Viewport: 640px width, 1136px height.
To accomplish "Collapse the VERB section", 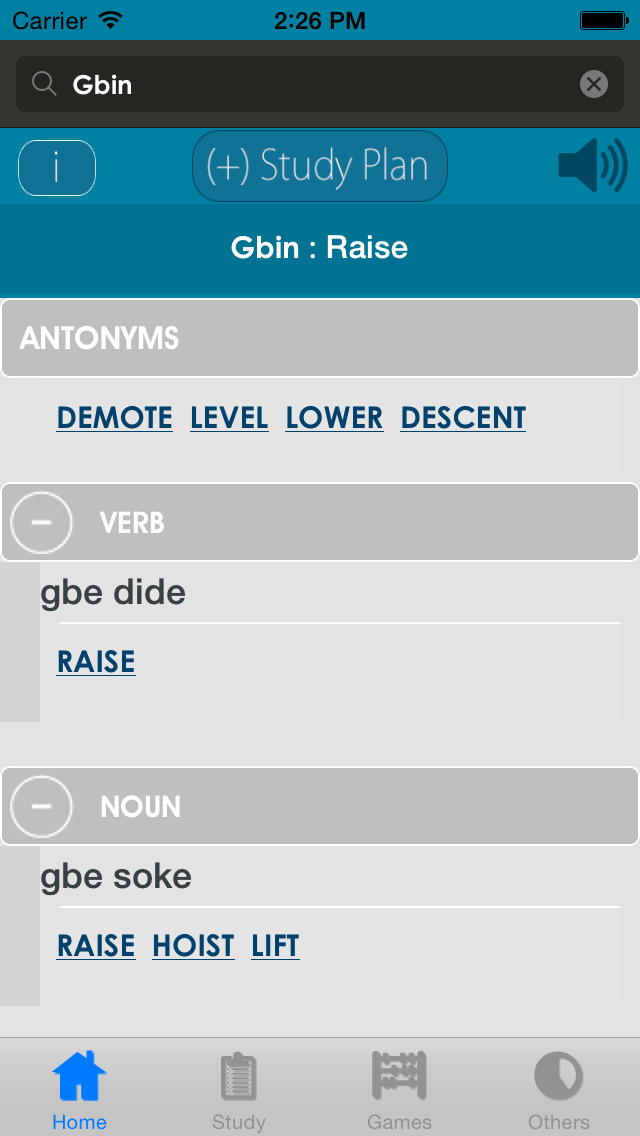I will pos(42,522).
